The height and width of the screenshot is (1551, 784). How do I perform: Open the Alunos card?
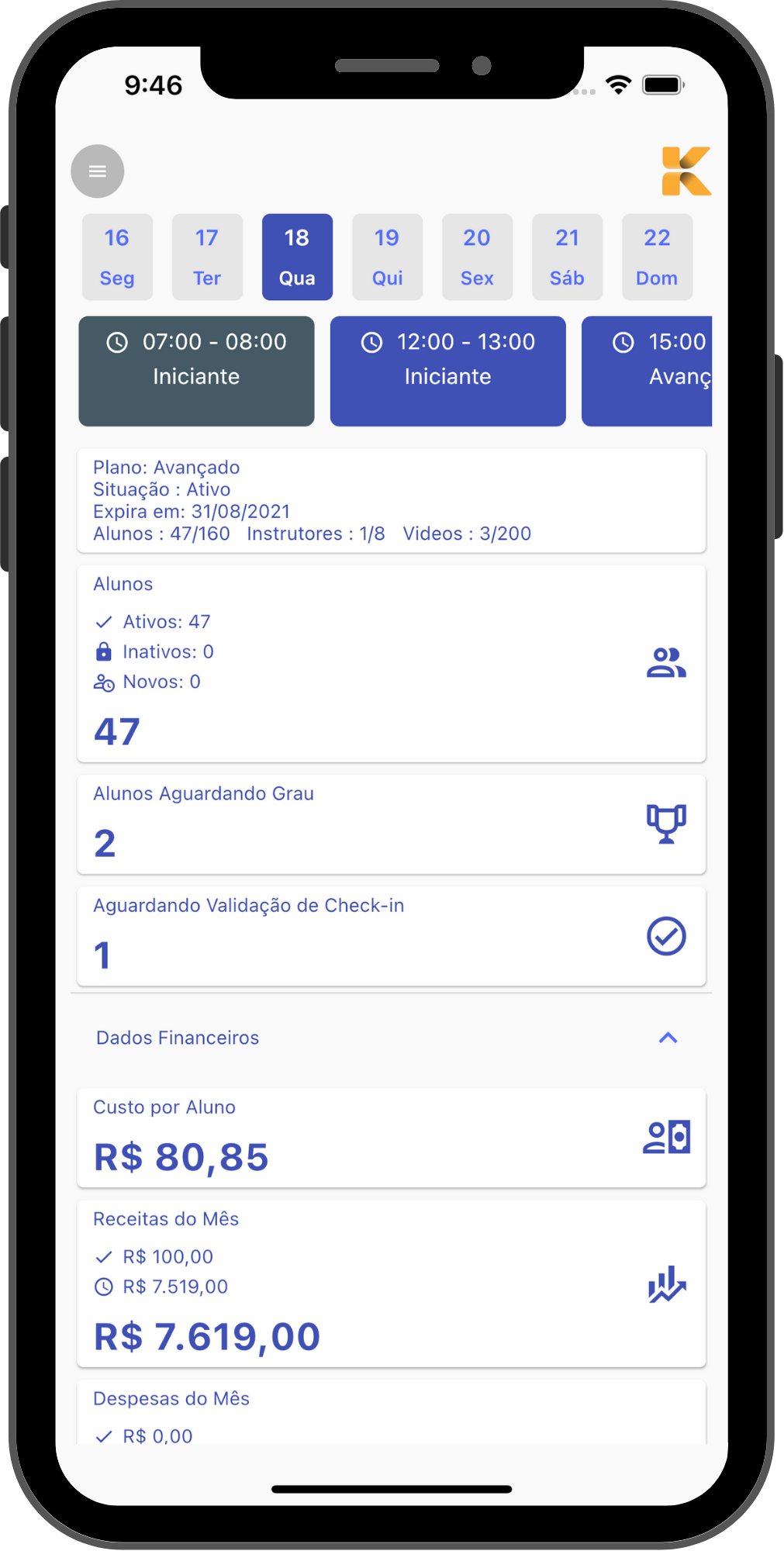point(391,663)
